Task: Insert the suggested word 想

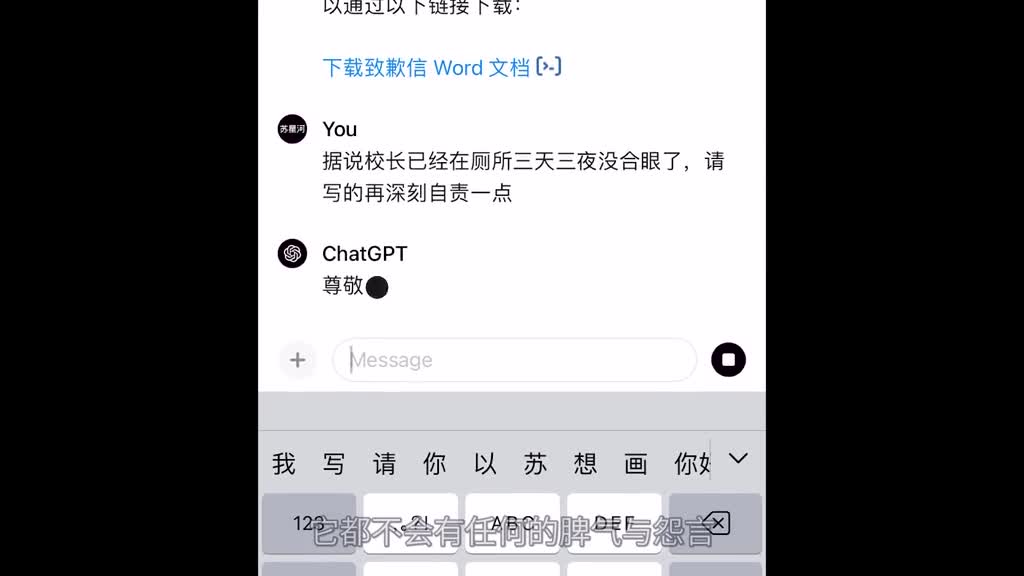Action: click(585, 464)
